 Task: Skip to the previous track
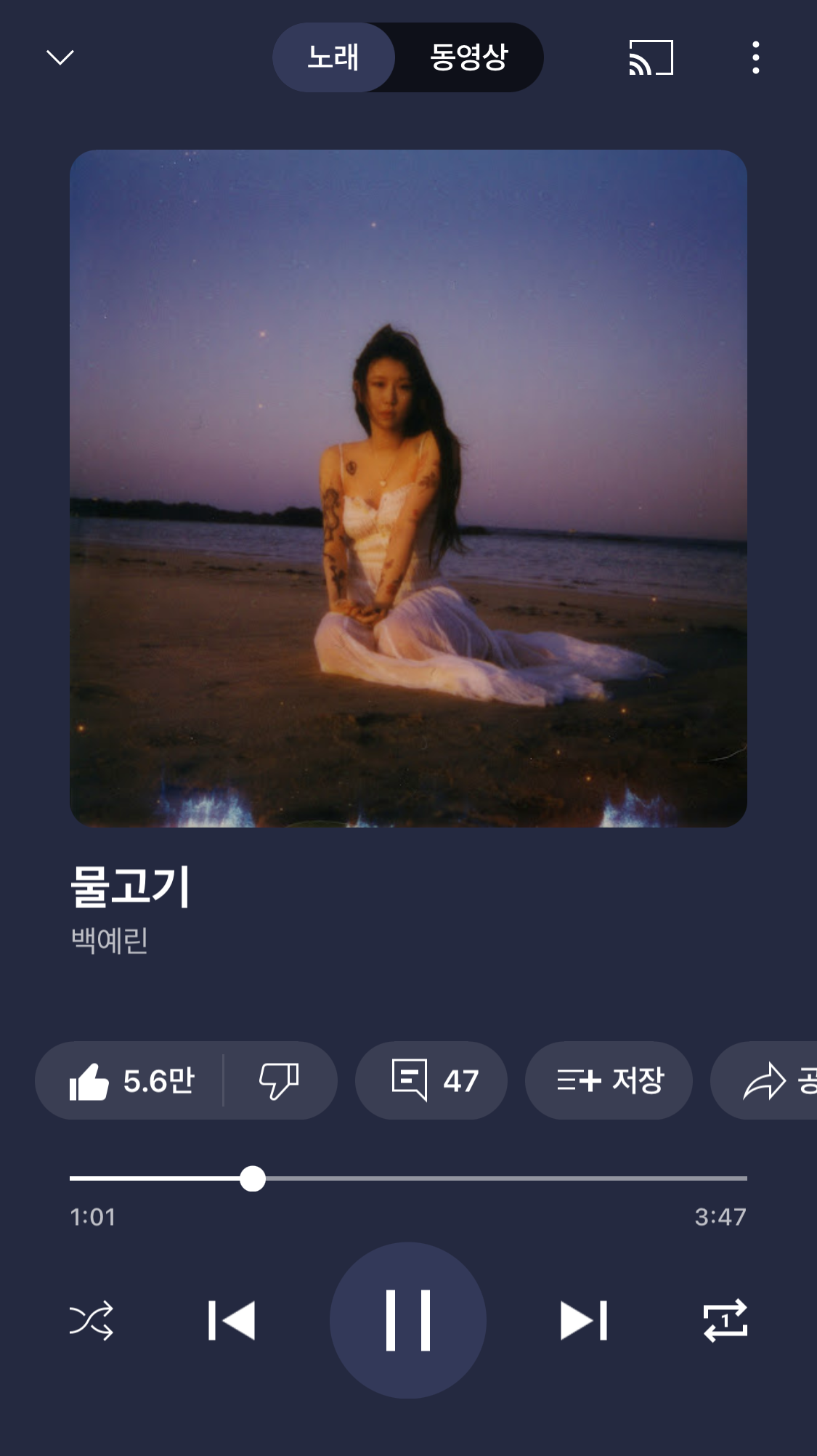[232, 1320]
